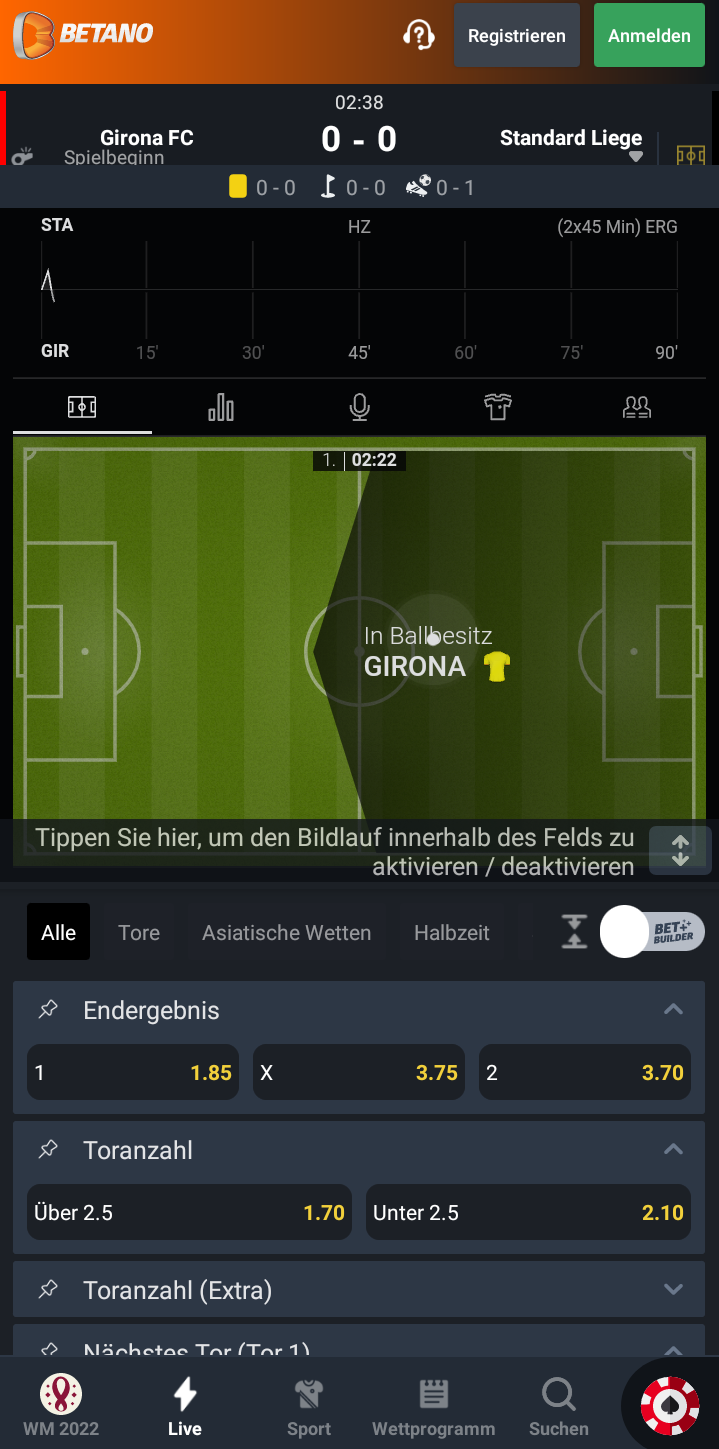Select the Asiatische Wetten filter
This screenshot has width=719, height=1449.
tap(286, 932)
